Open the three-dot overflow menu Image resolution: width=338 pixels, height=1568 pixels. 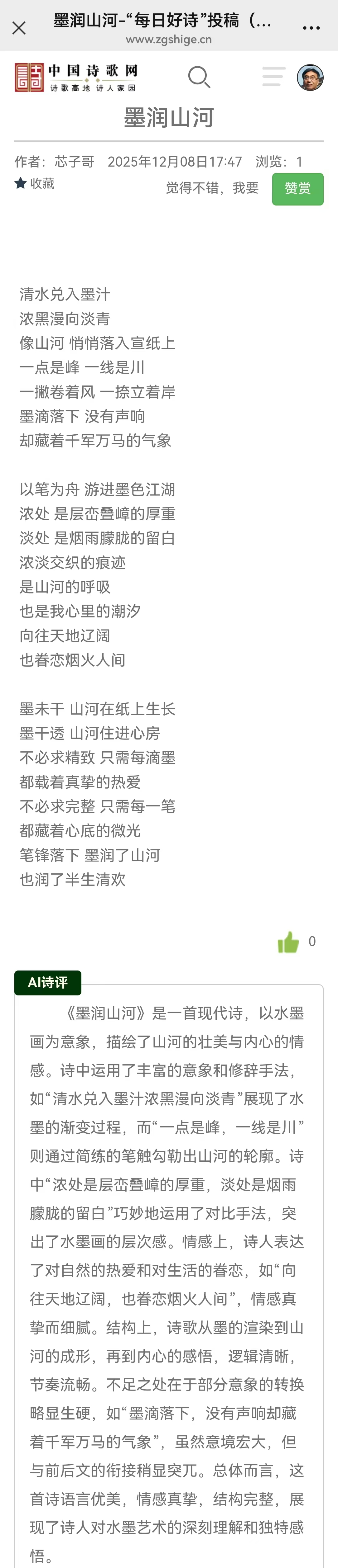311,28
